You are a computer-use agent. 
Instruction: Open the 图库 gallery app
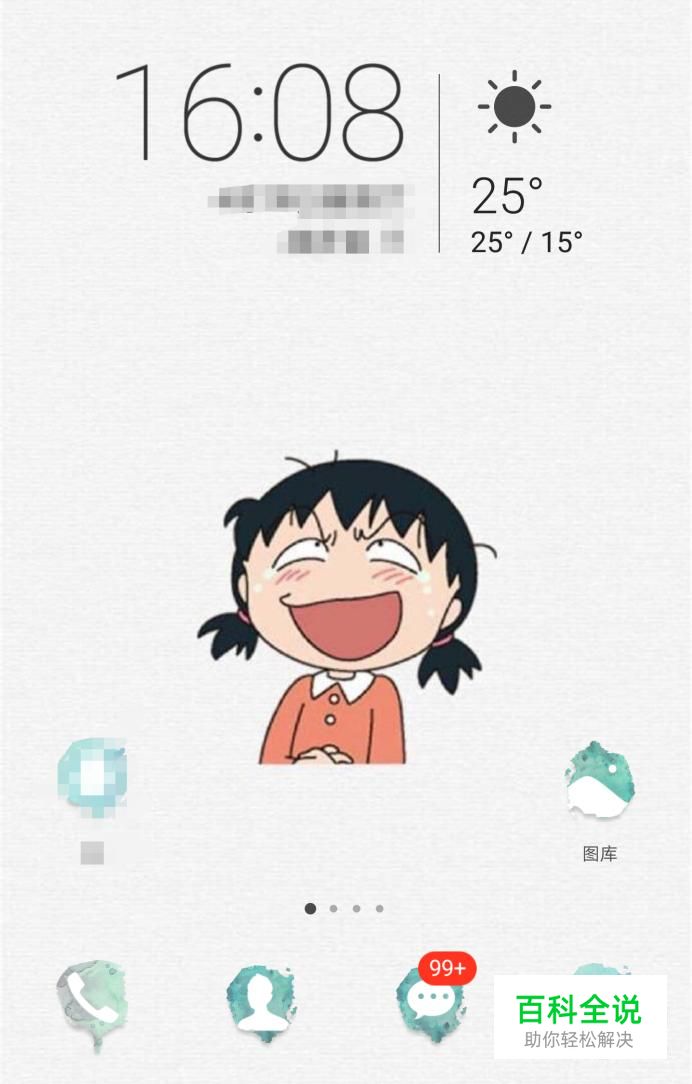(600, 783)
